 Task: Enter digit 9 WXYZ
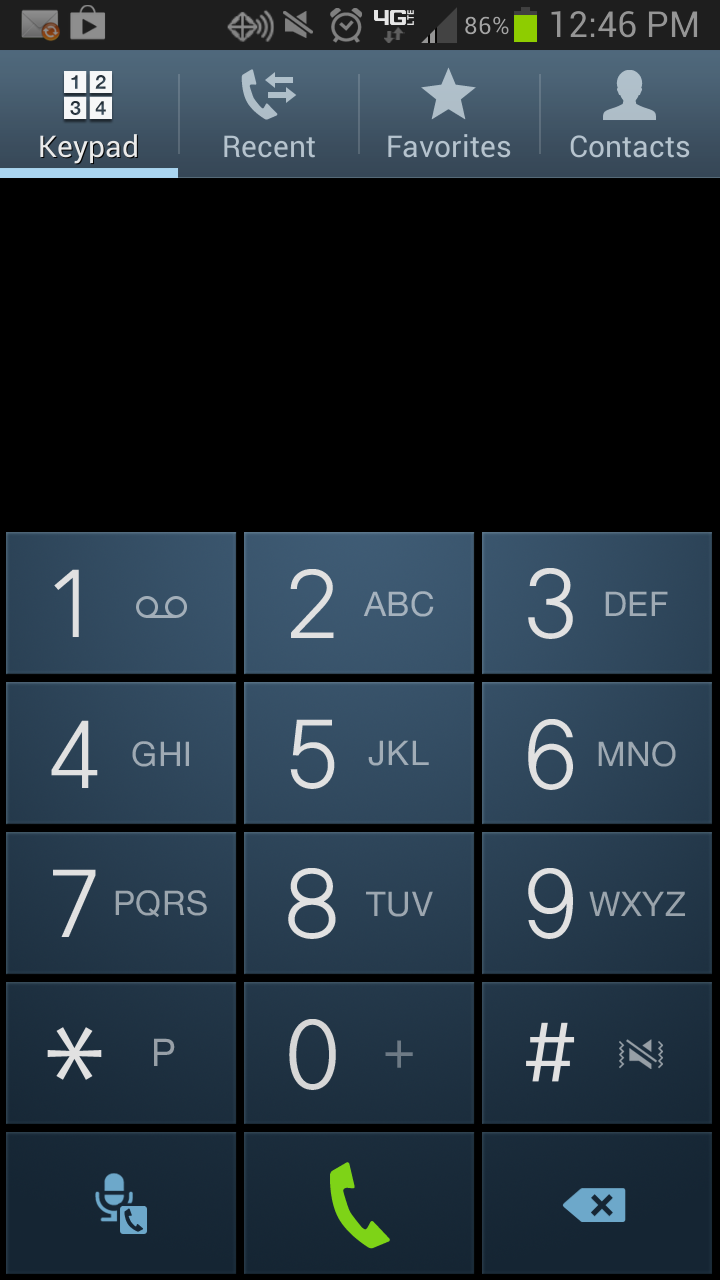click(597, 903)
